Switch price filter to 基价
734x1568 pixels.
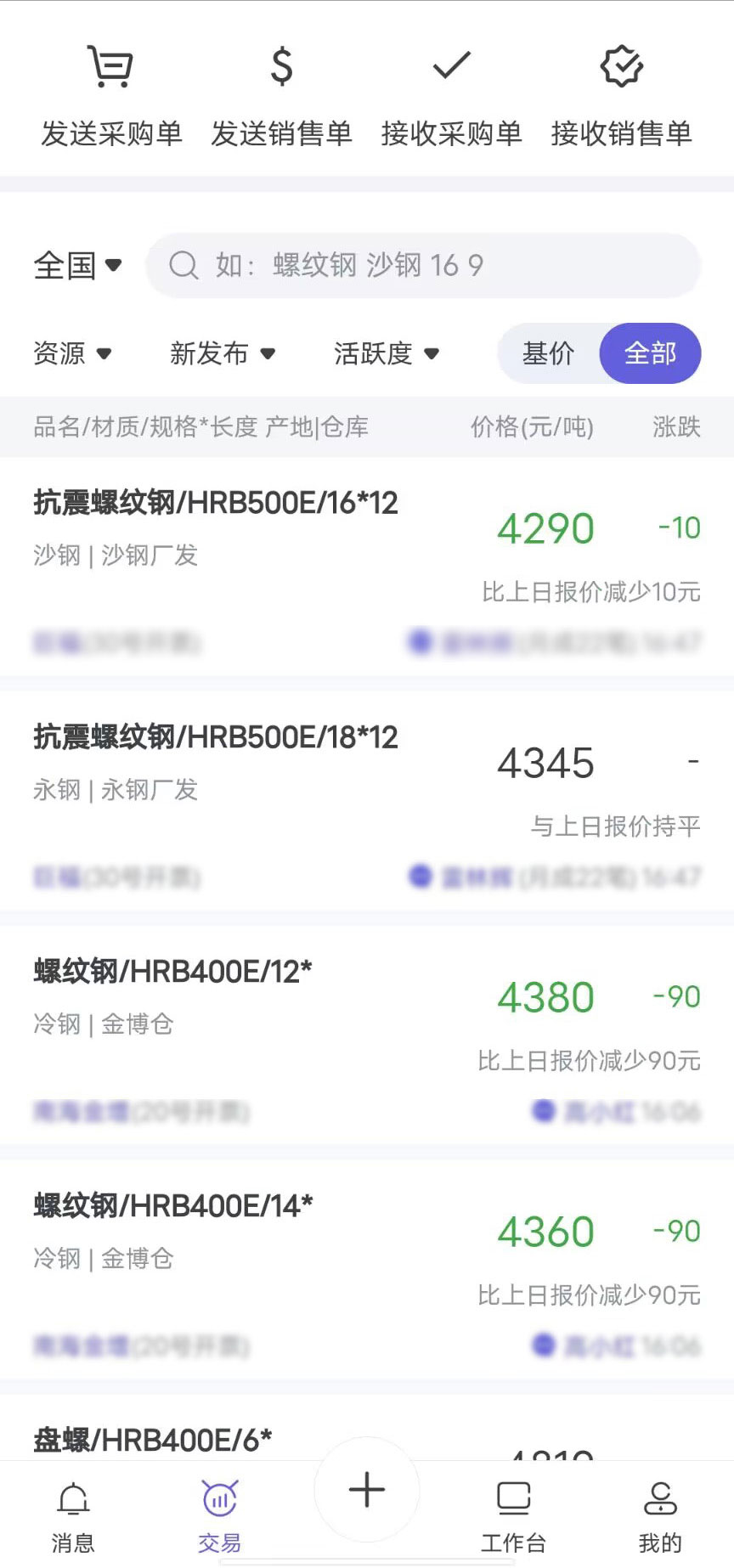(549, 353)
